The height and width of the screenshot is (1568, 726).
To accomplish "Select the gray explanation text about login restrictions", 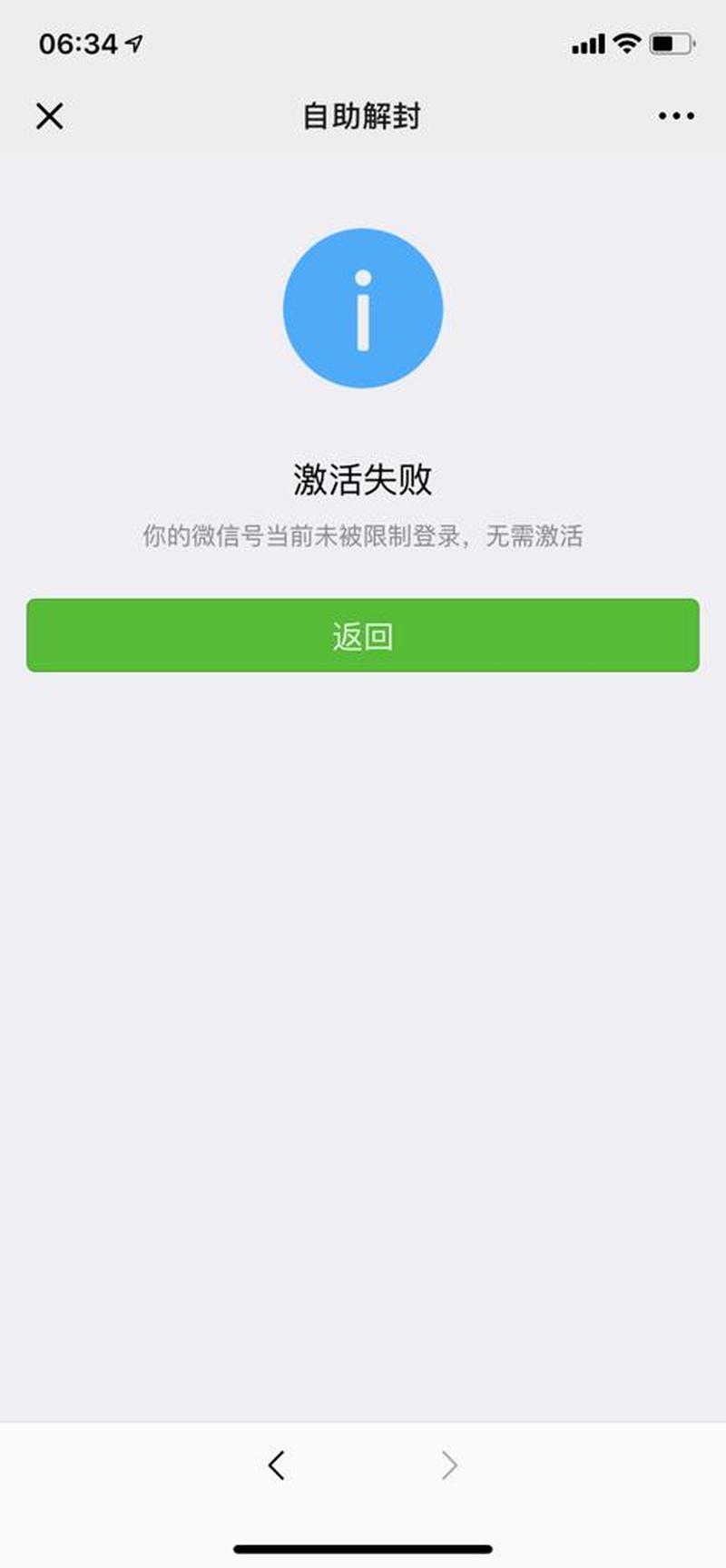I will tap(363, 536).
